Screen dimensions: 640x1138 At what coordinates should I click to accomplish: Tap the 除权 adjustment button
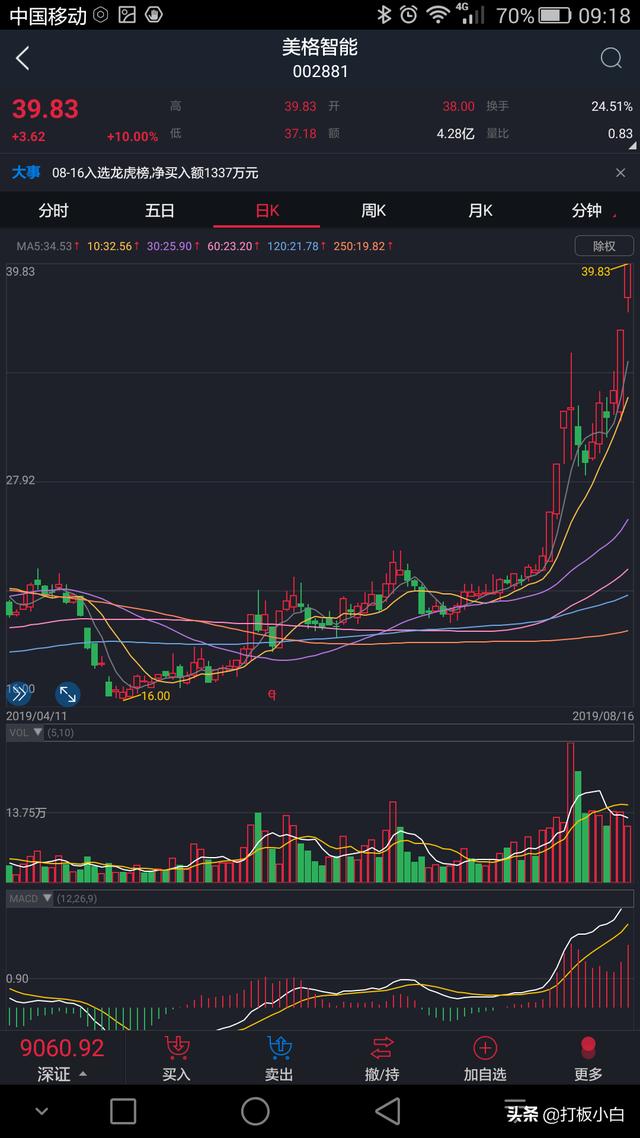[604, 246]
